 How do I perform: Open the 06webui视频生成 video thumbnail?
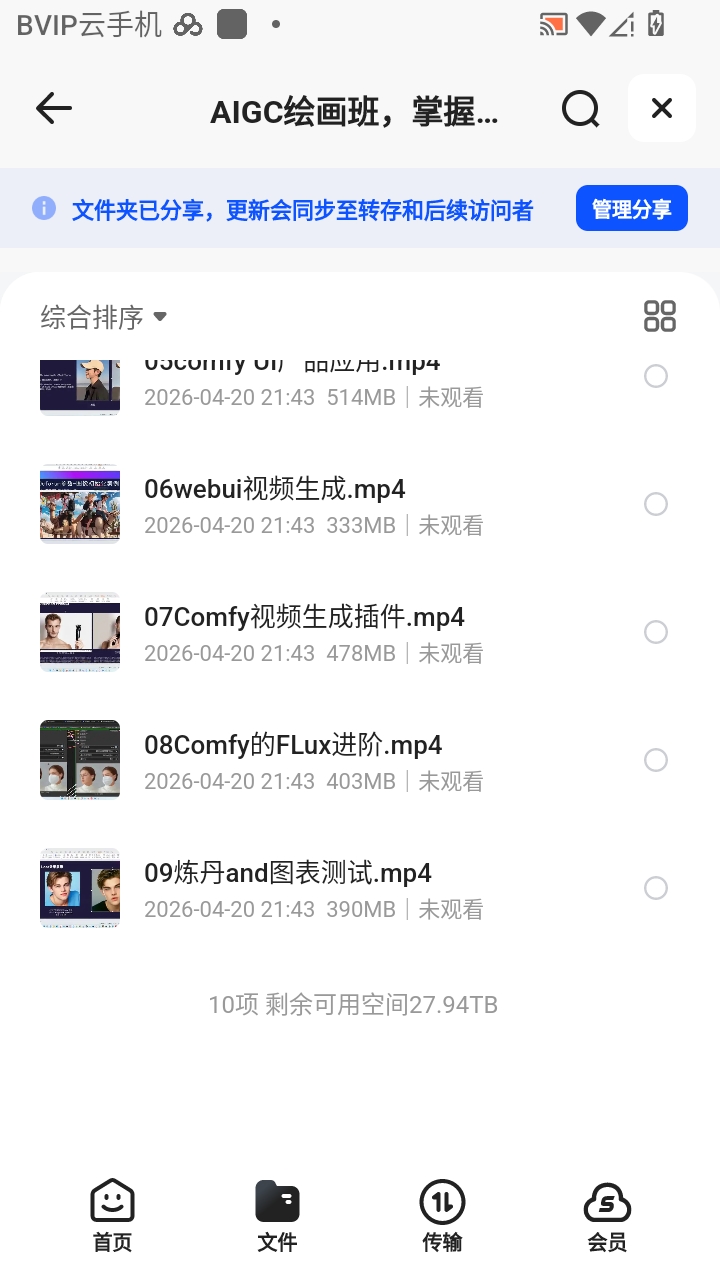coord(79,504)
